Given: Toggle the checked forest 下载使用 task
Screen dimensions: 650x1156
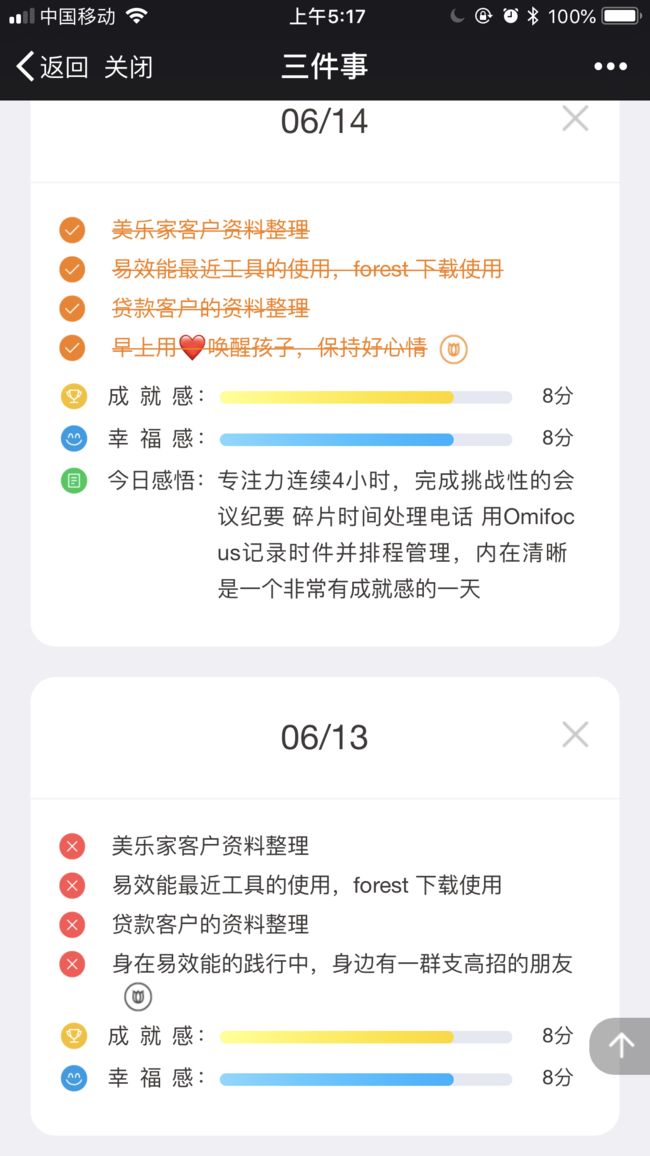Looking at the screenshot, I should click(x=72, y=269).
